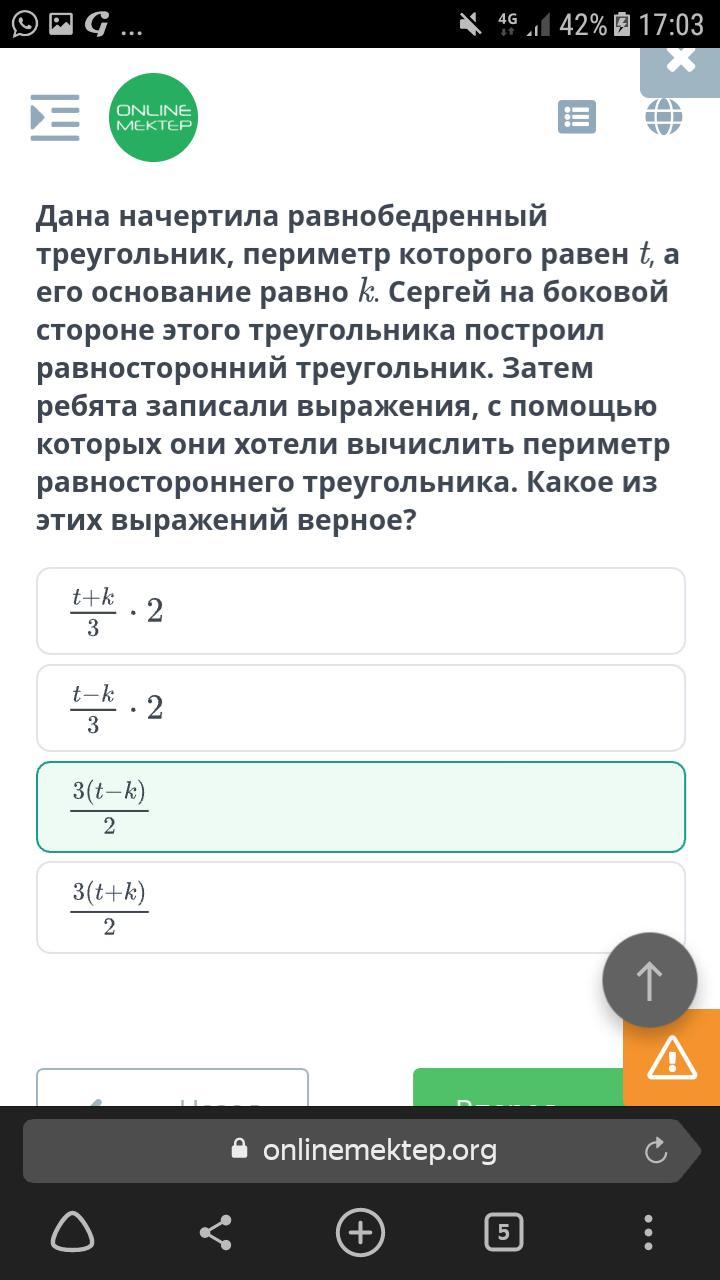Select answer 3(t+k)/2
720x1280 pixels.
pyautogui.click(x=360, y=907)
